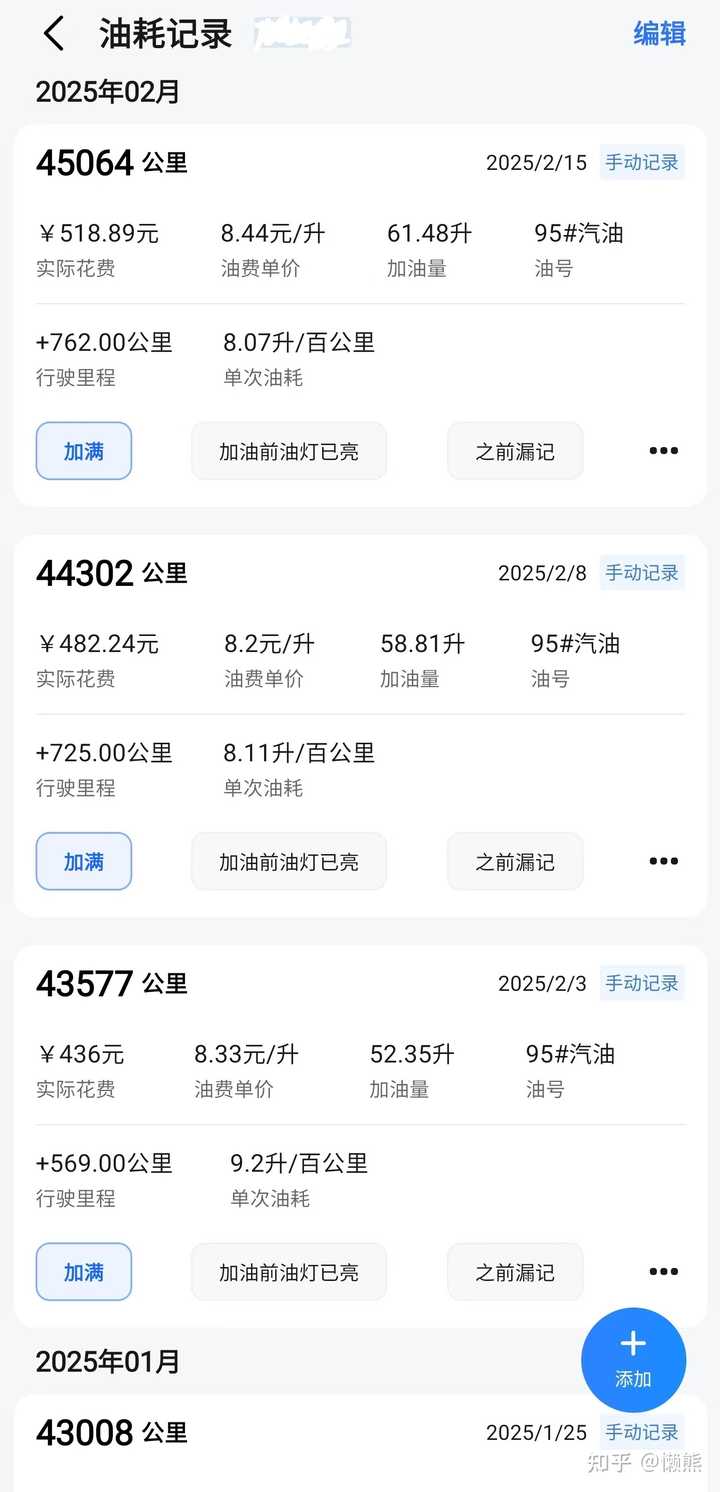
Task: Open more options for the 45064 公里 record
Action: (663, 451)
